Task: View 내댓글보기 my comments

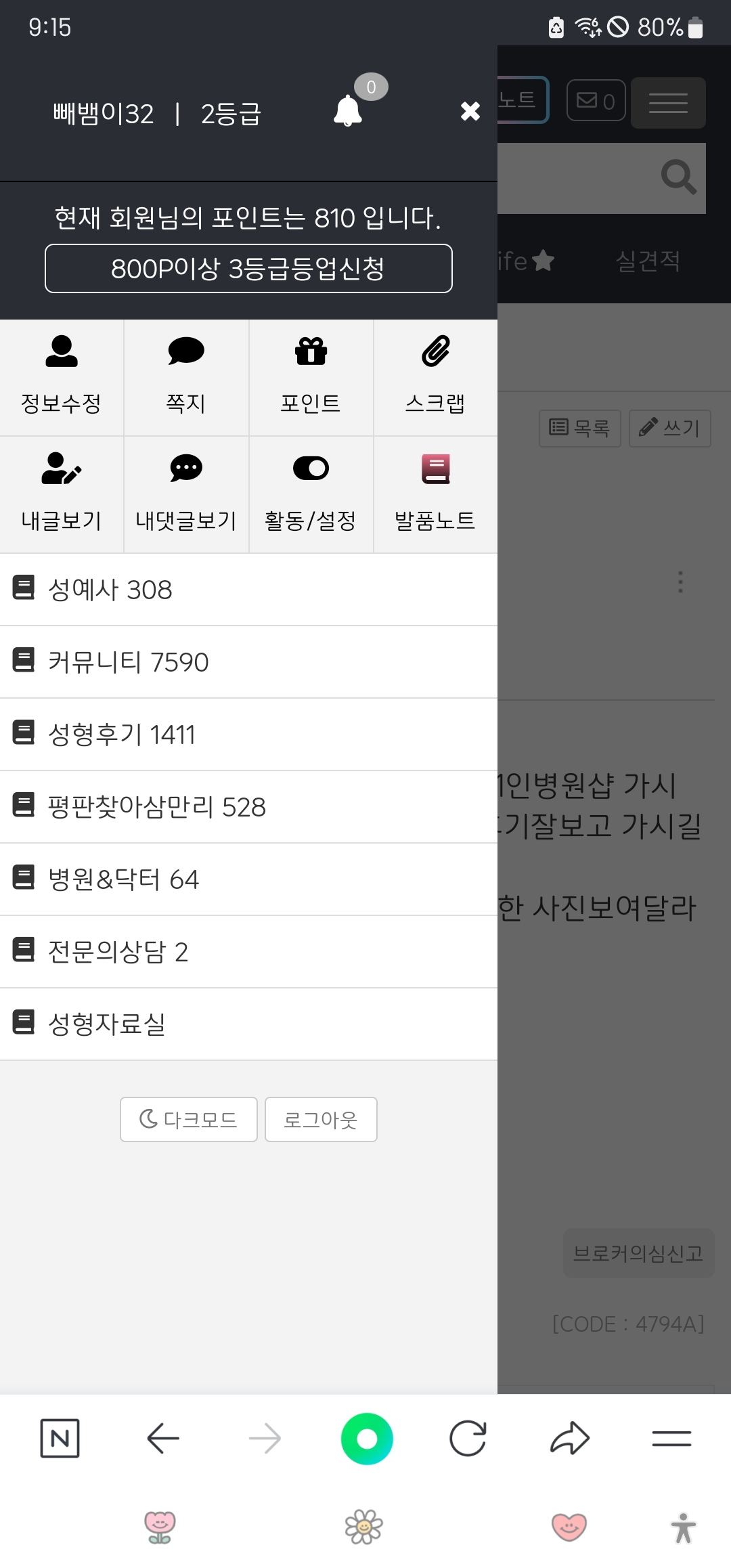Action: click(x=186, y=495)
